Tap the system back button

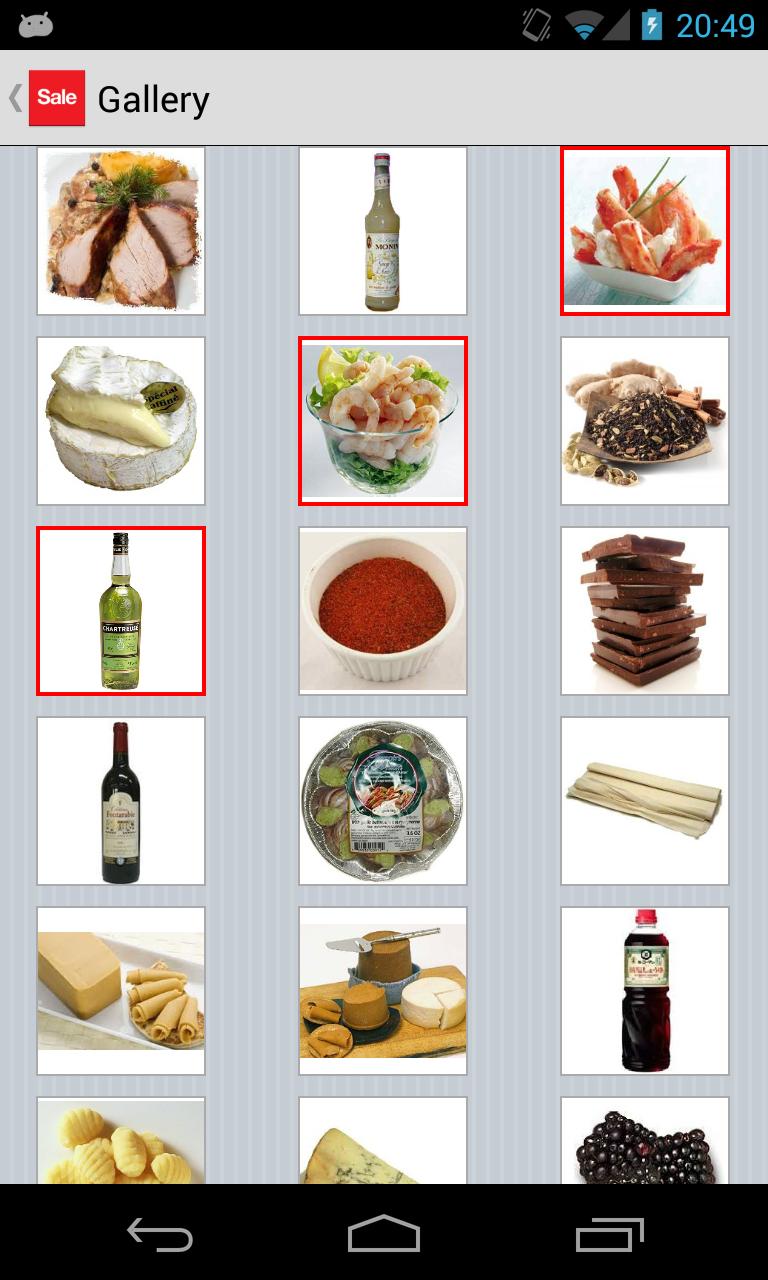(159, 1236)
